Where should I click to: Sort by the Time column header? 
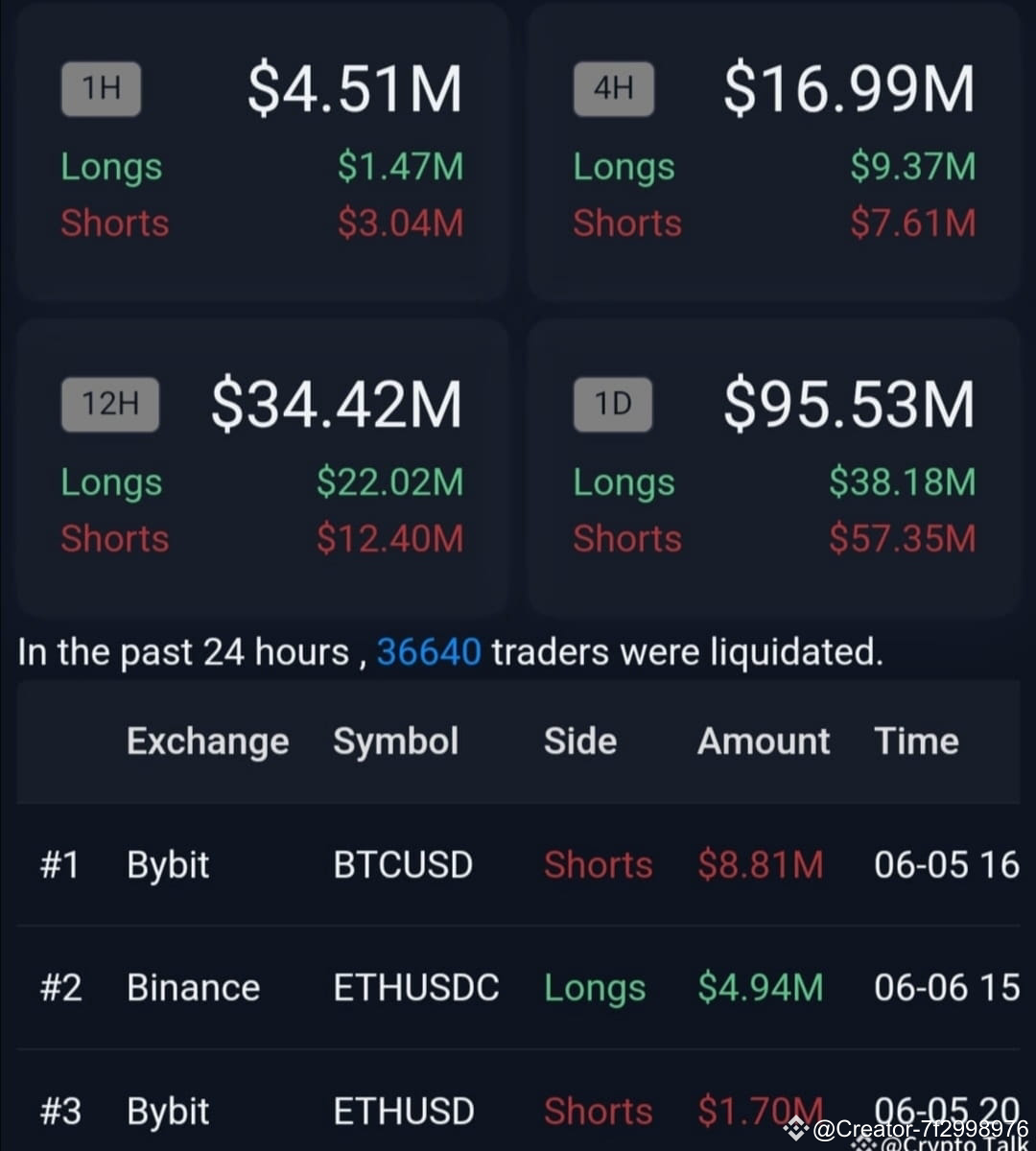(x=915, y=740)
